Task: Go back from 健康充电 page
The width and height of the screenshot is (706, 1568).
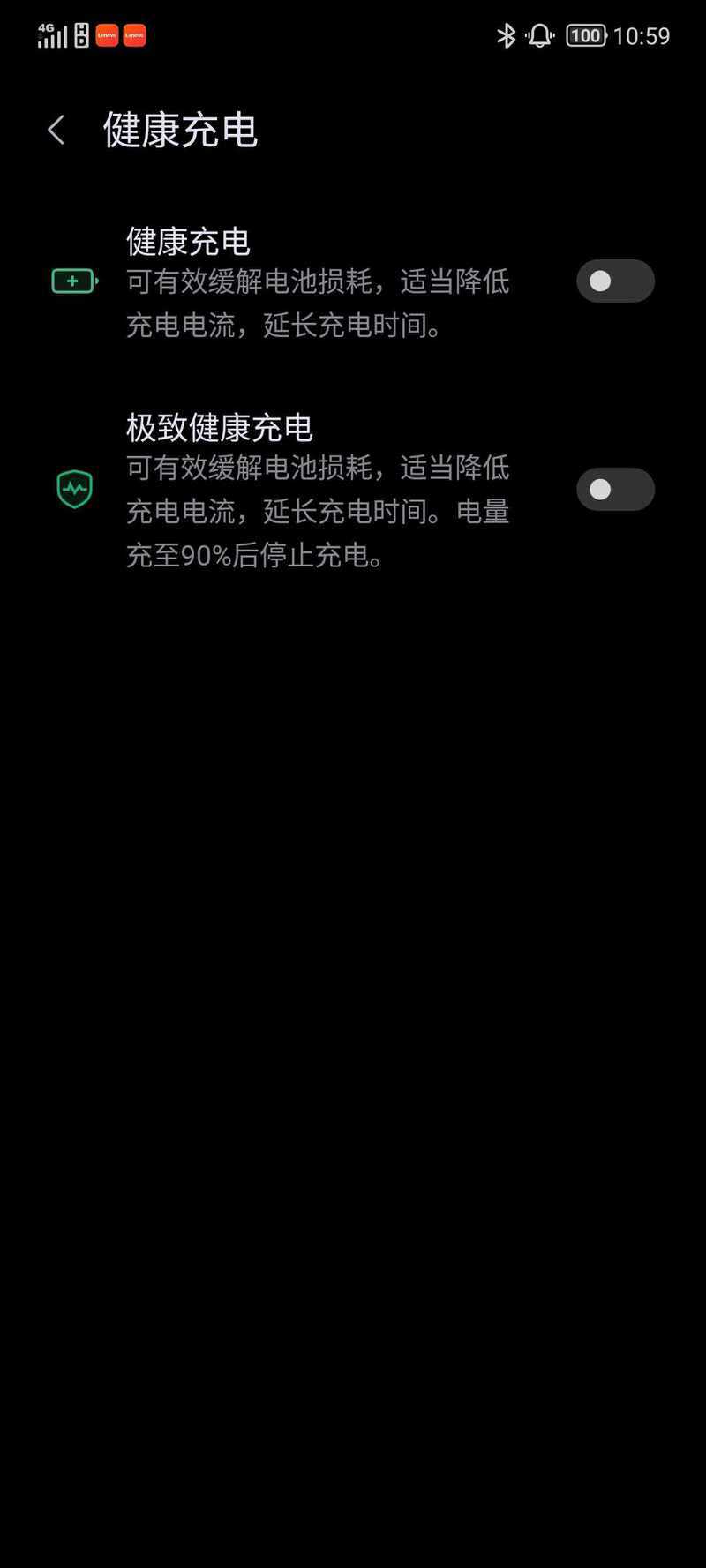Action: point(56,131)
